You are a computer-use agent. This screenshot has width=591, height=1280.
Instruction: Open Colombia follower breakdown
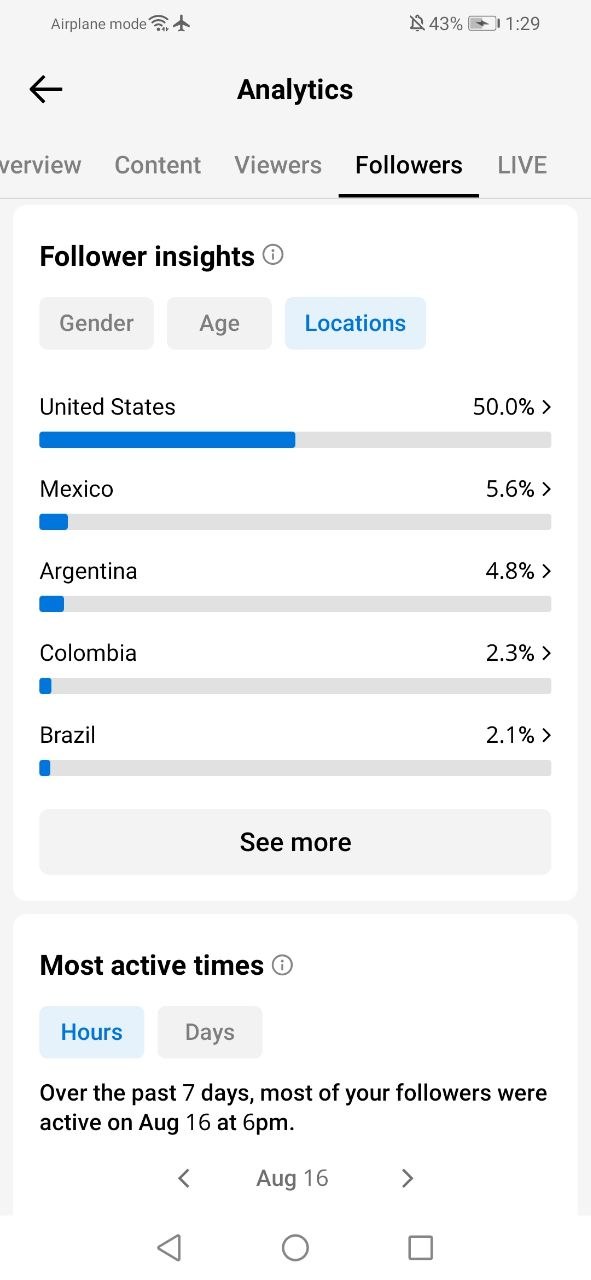[x=295, y=667]
